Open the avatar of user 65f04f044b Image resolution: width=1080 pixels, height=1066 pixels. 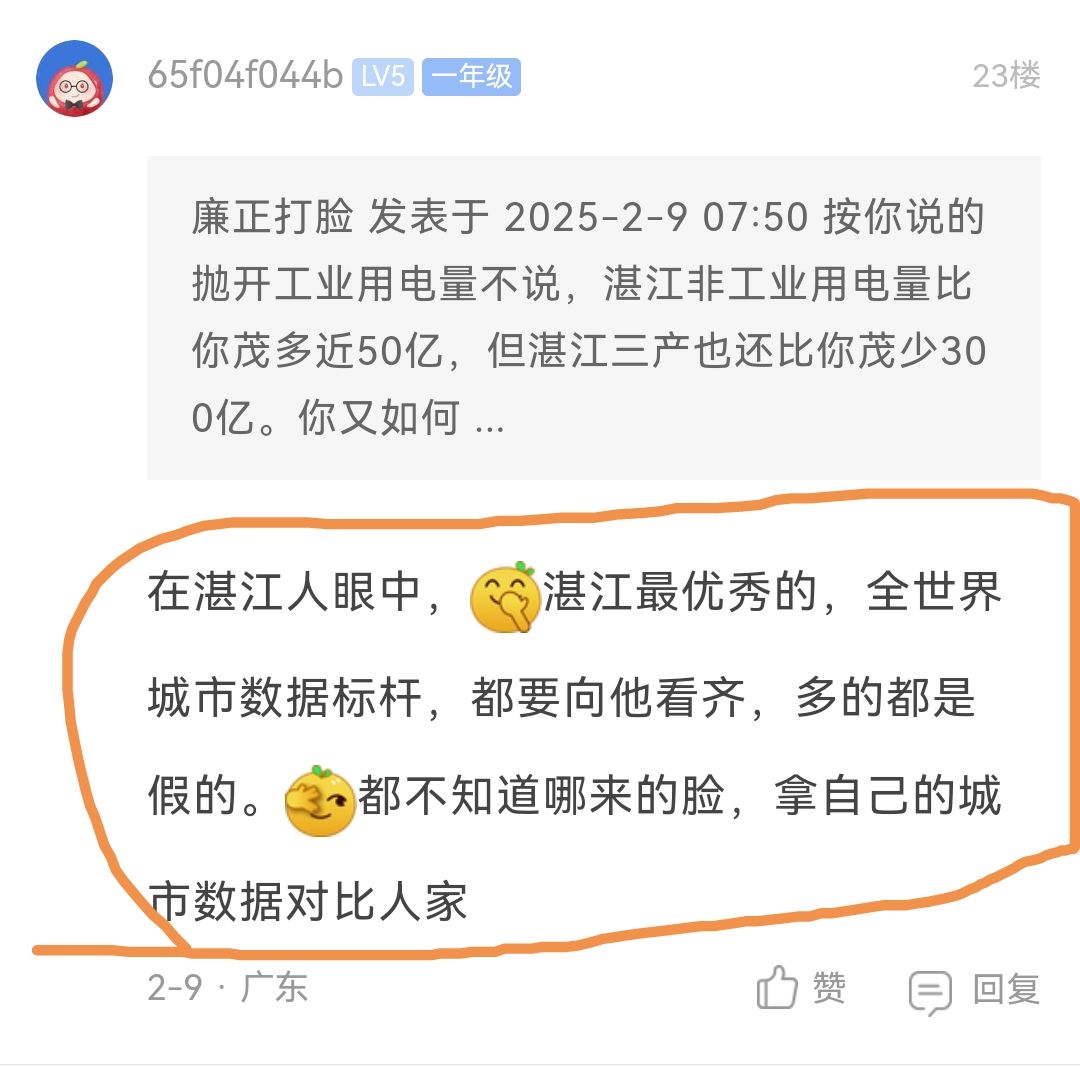(74, 78)
